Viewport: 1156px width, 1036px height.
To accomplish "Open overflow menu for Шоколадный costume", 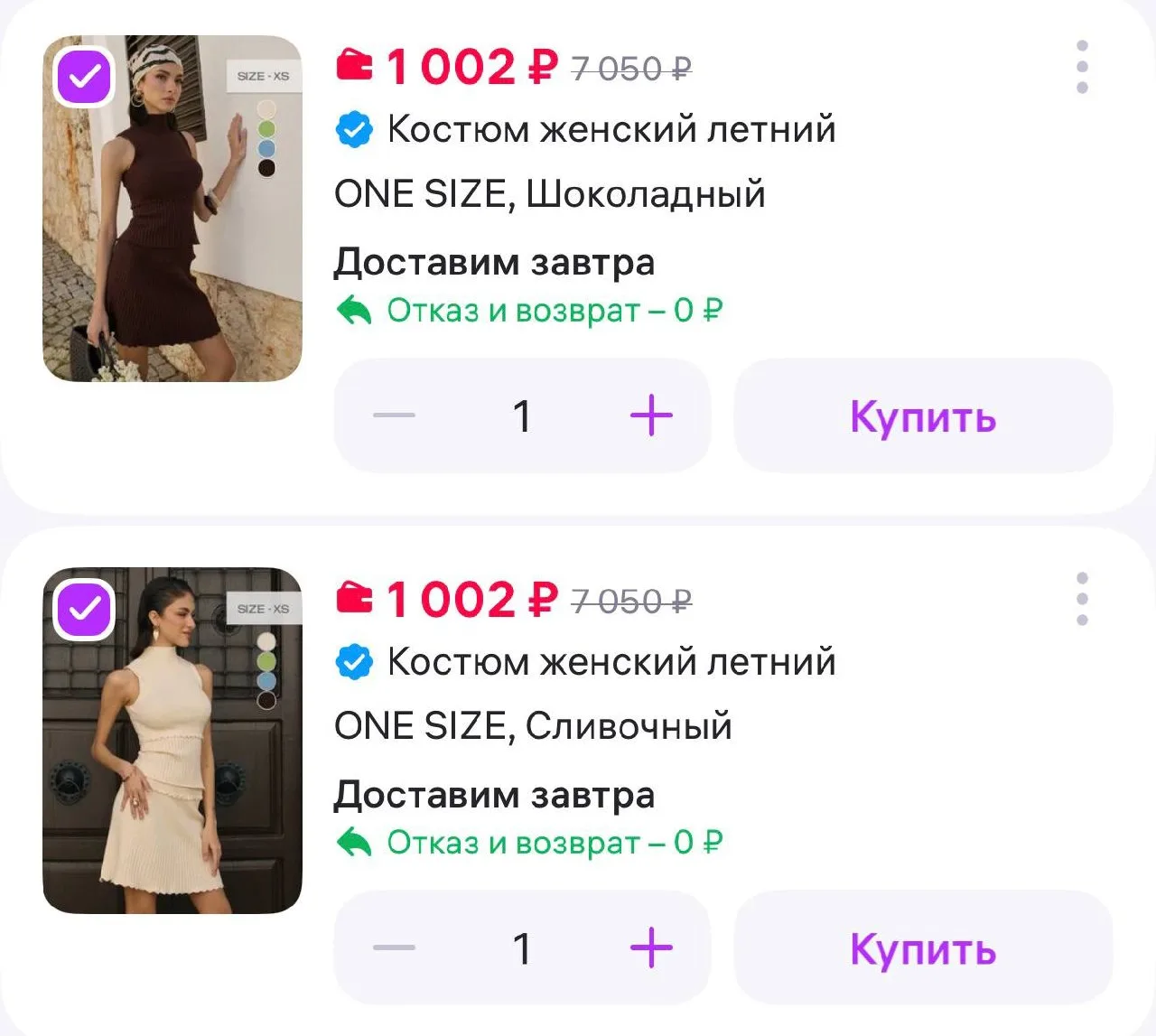I will [x=1082, y=67].
